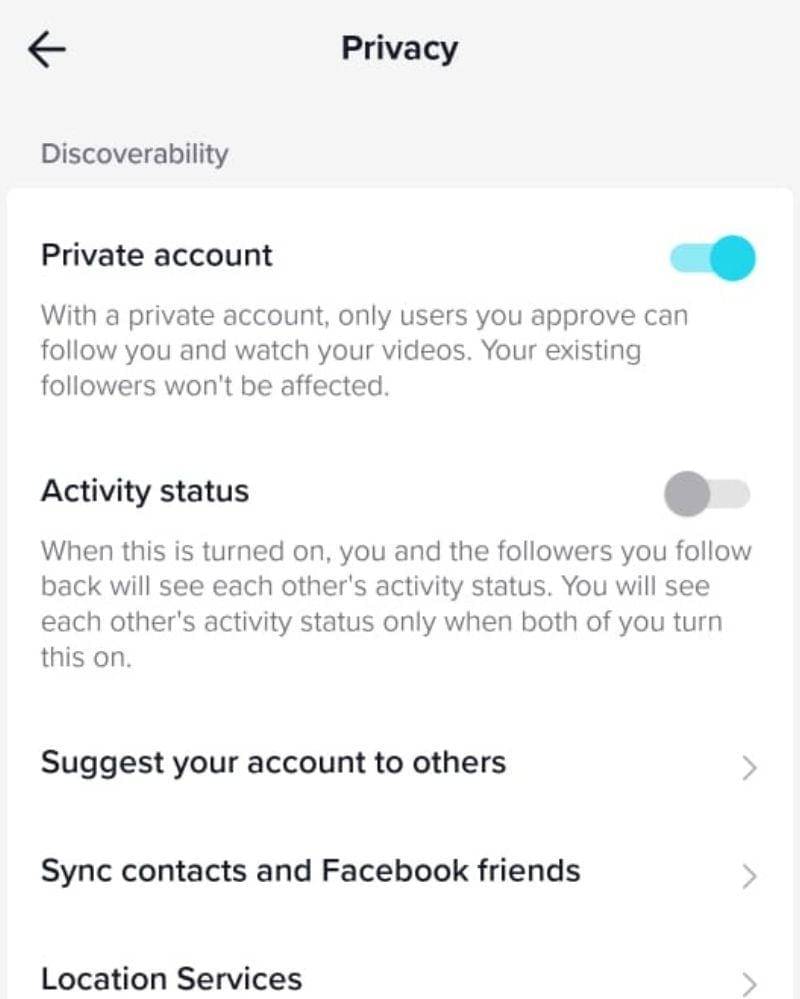Viewport: 800px width, 999px height.
Task: Click the Discoverability section header
Action: (134, 153)
